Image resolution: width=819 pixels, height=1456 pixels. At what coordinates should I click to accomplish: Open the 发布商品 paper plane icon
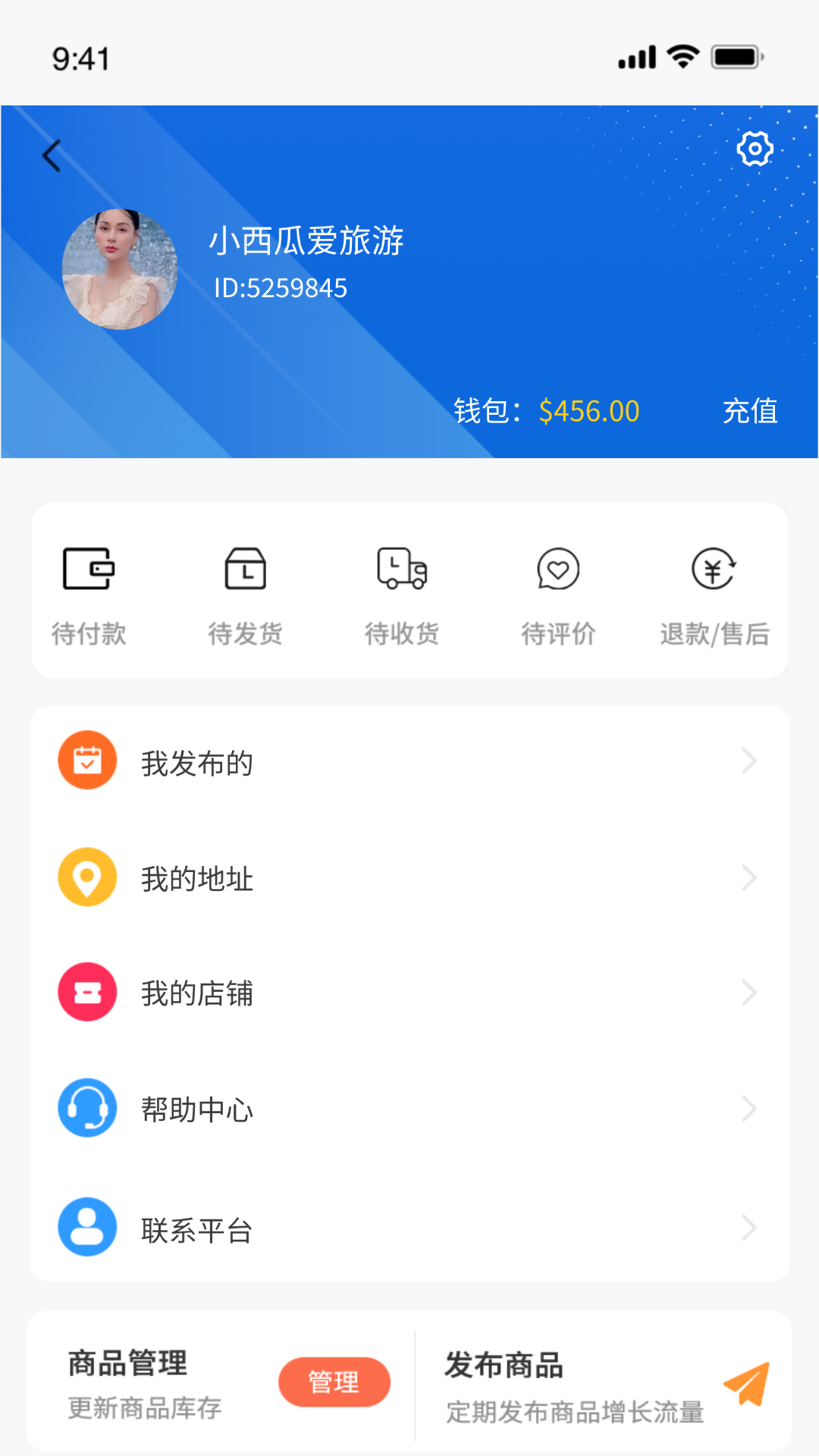745,1382
